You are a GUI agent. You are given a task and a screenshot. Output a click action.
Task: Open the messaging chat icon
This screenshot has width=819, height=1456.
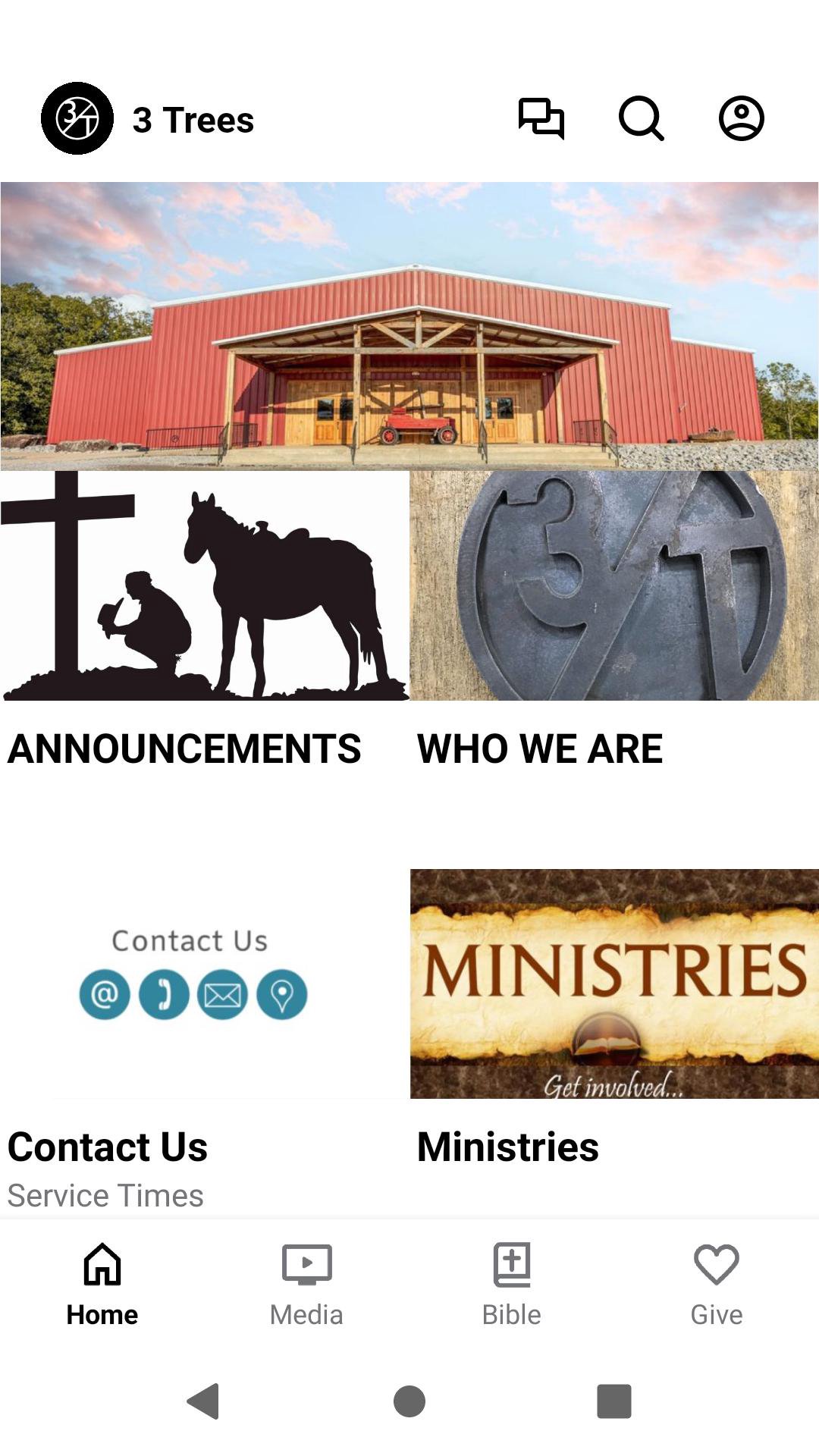pos(541,119)
